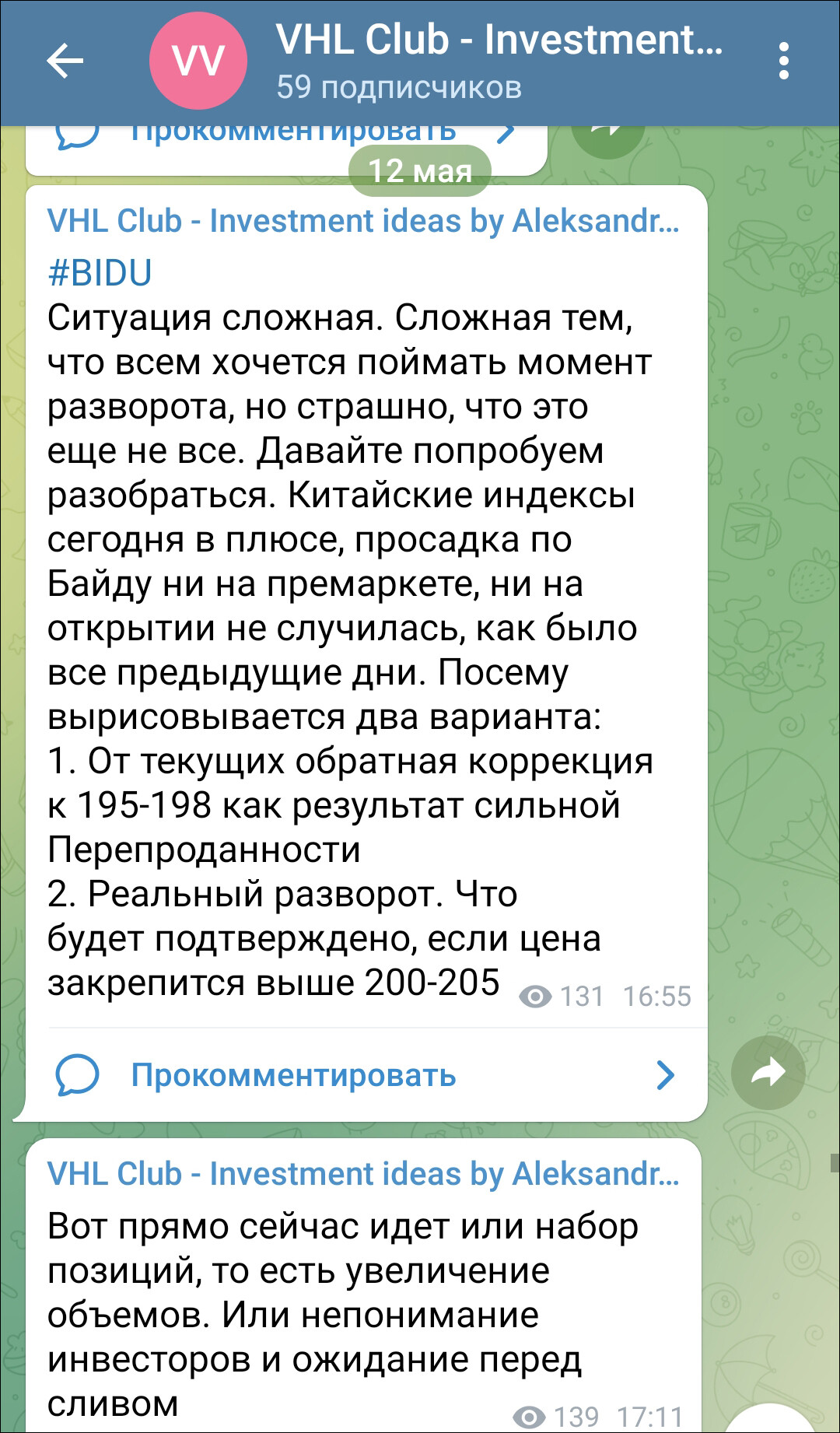Forward the #BIDU post via share arrow
This screenshot has height=1433, width=840.
tap(768, 1073)
